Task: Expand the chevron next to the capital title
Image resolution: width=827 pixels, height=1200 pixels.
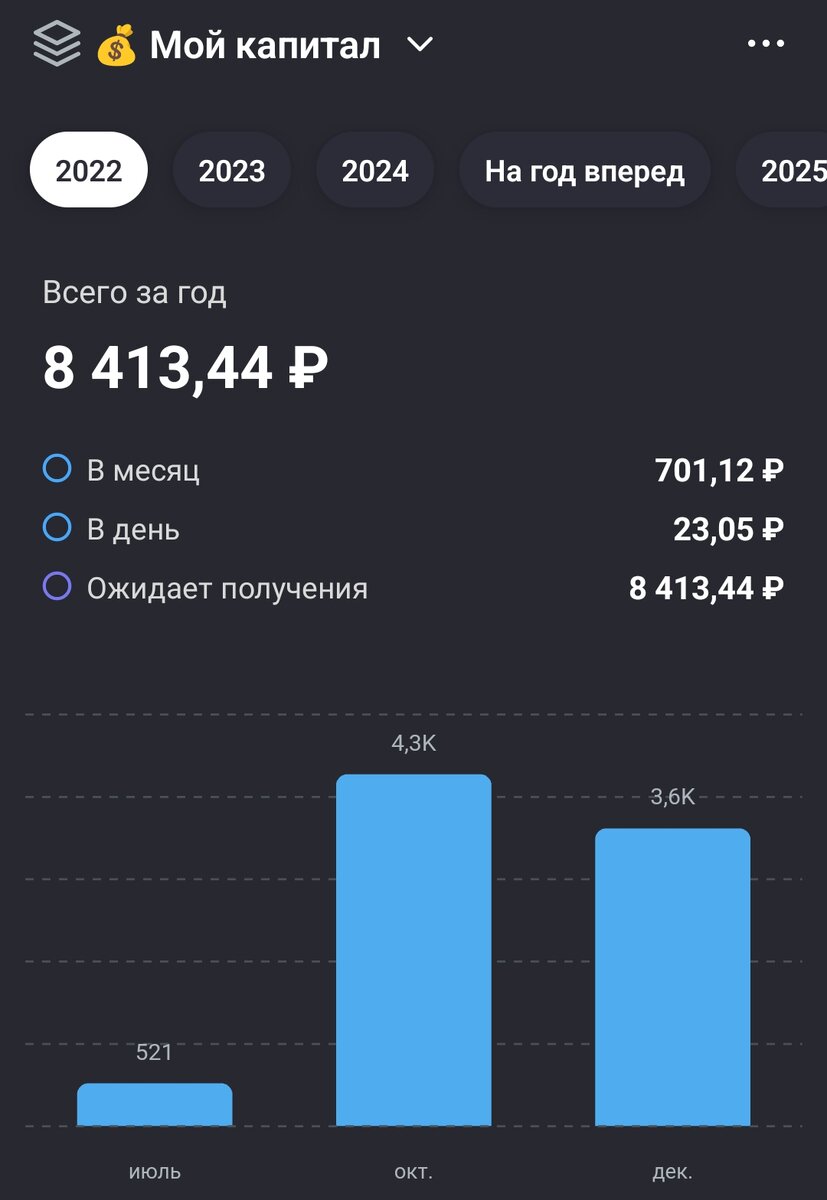Action: pyautogui.click(x=419, y=45)
